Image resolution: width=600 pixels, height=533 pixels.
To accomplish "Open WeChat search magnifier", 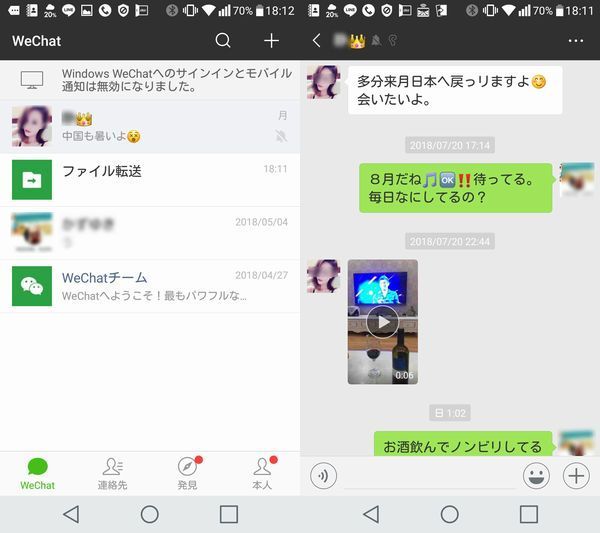I will pyautogui.click(x=223, y=41).
